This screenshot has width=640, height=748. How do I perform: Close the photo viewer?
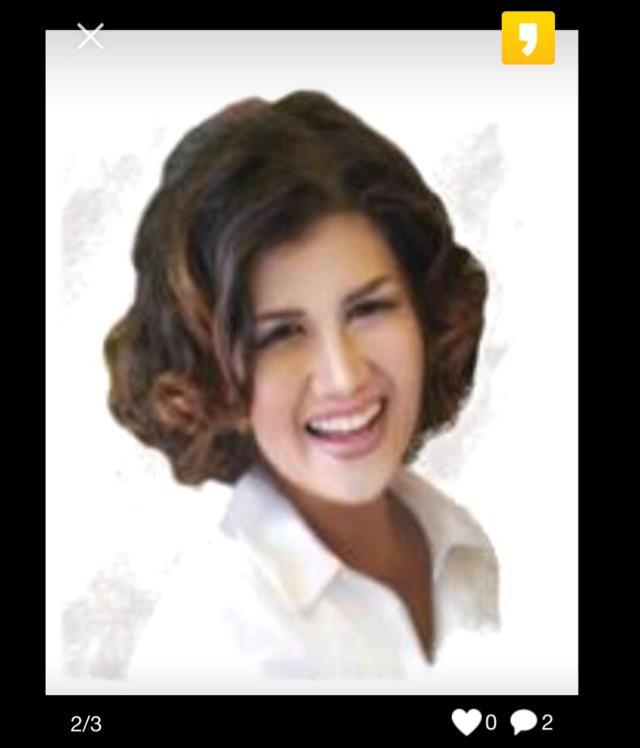90,36
